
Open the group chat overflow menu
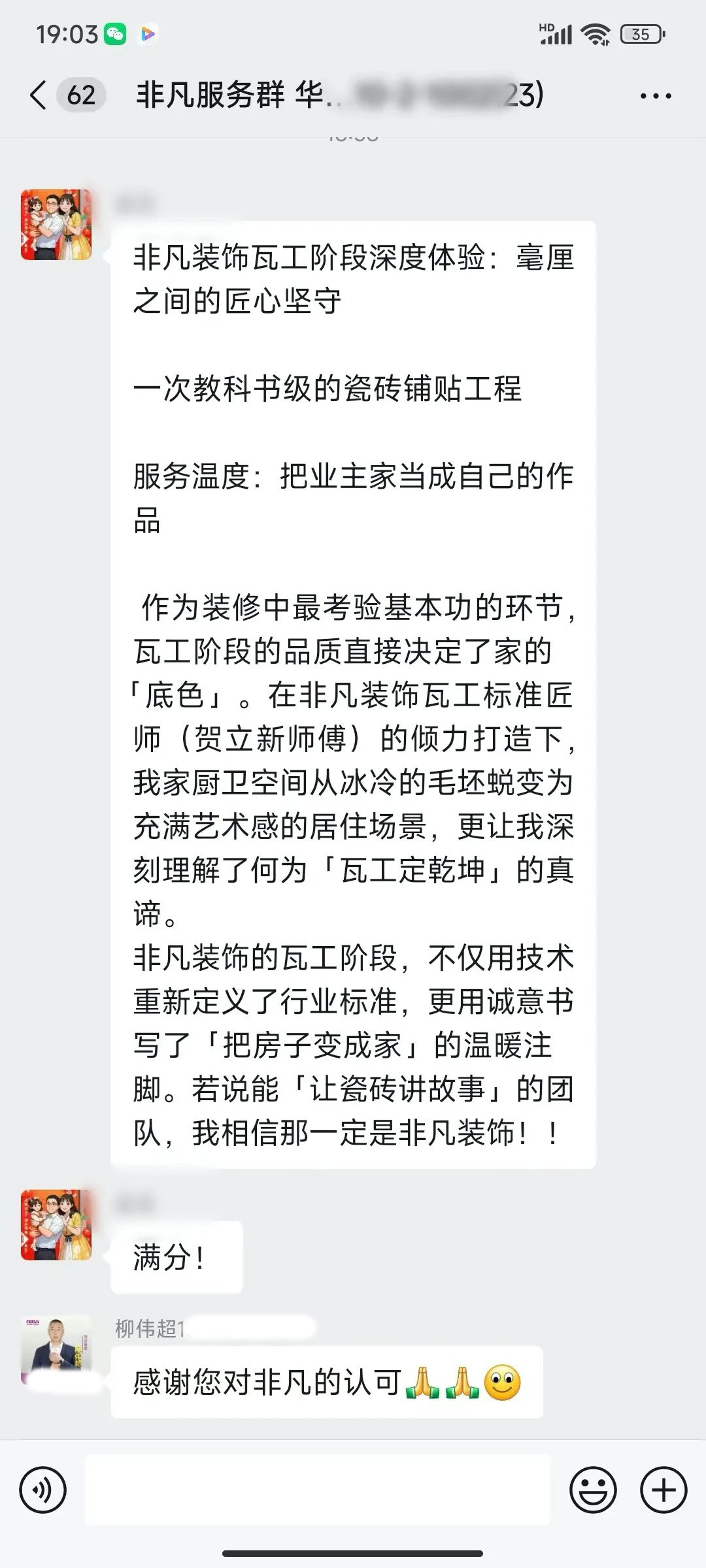655,97
